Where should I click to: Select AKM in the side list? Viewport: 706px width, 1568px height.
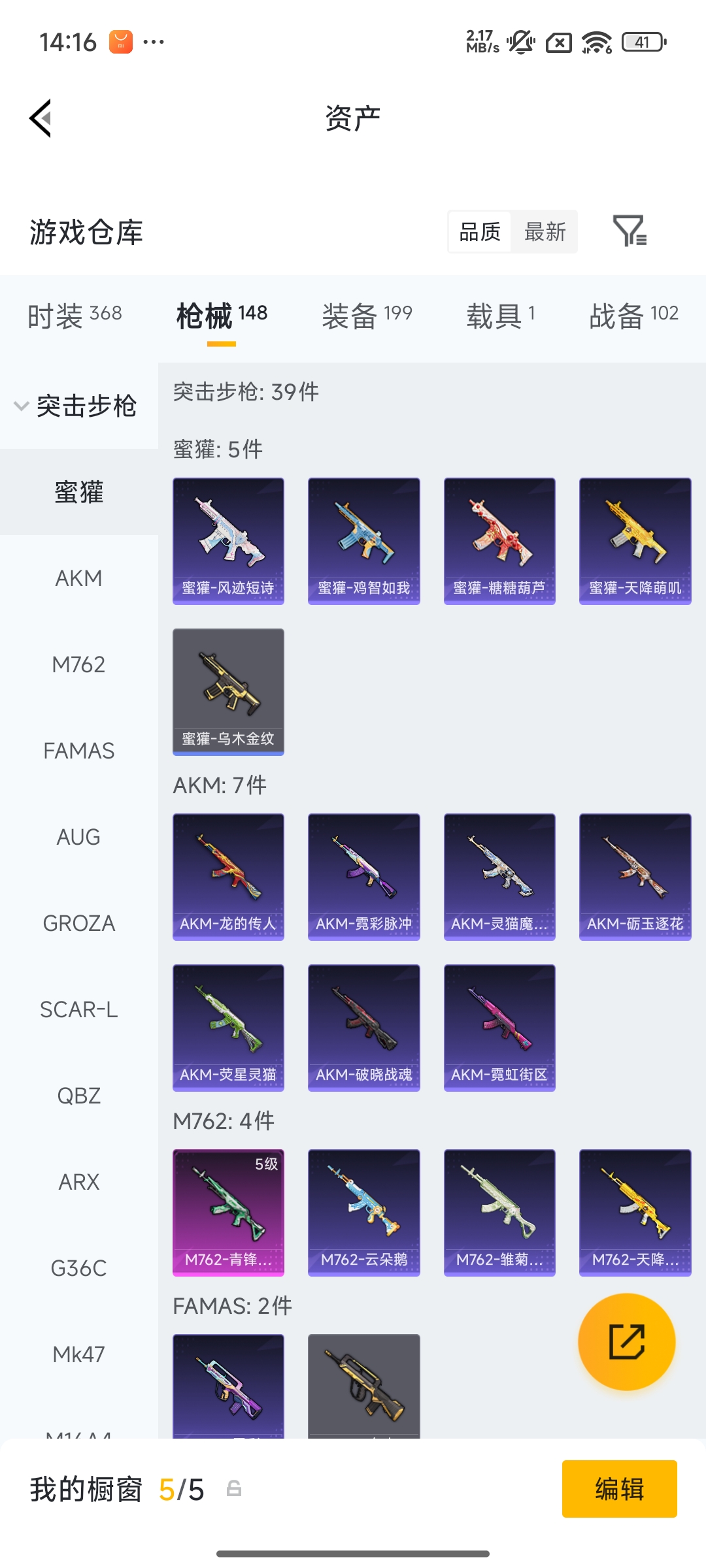(x=78, y=578)
